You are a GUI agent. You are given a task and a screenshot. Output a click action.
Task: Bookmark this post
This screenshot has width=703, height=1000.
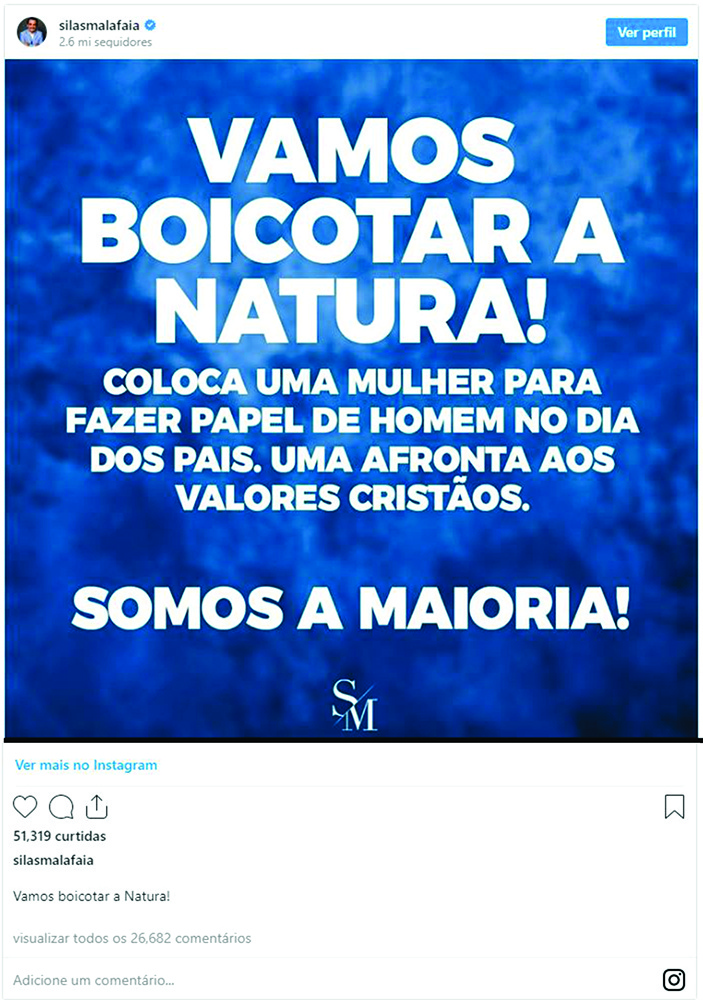674,807
